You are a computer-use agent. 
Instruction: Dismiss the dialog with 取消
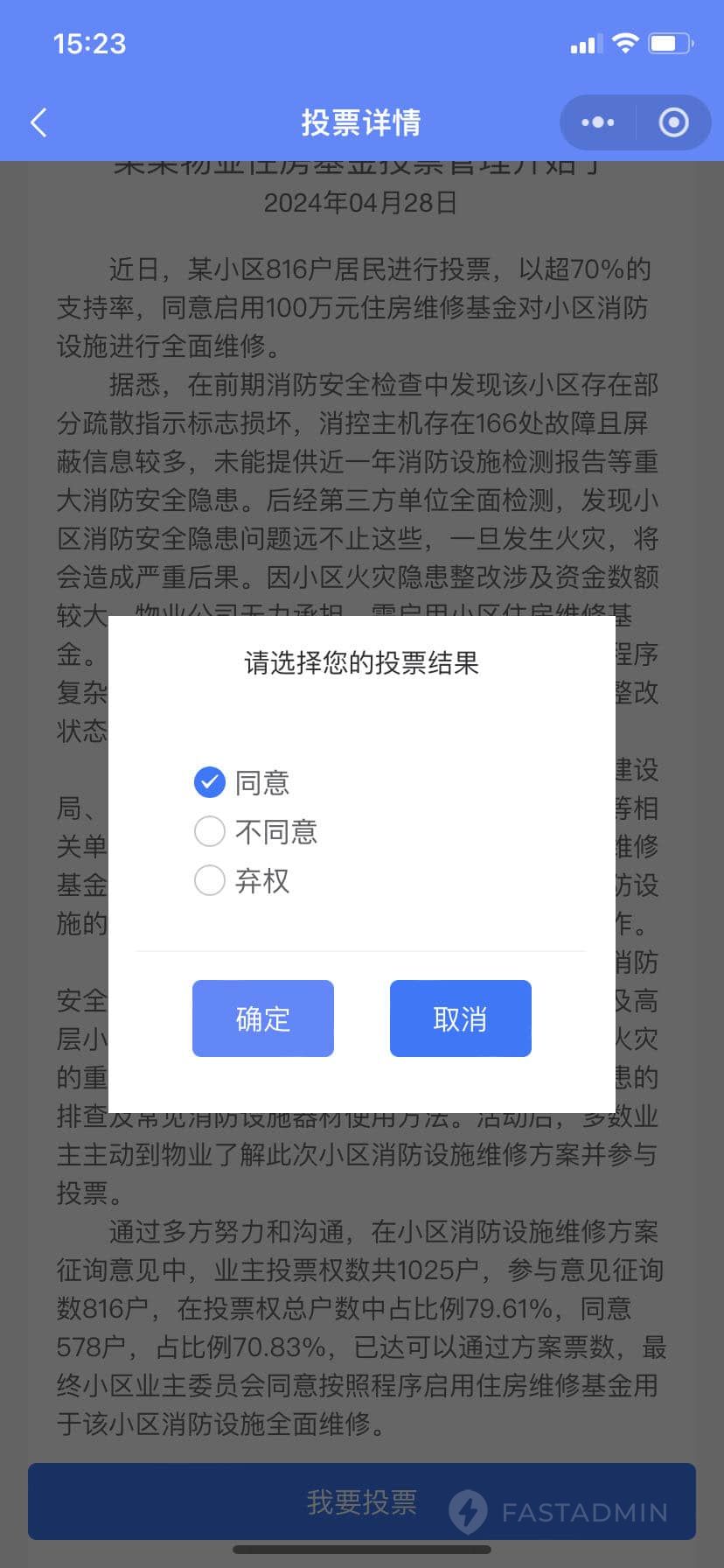[x=461, y=1018]
